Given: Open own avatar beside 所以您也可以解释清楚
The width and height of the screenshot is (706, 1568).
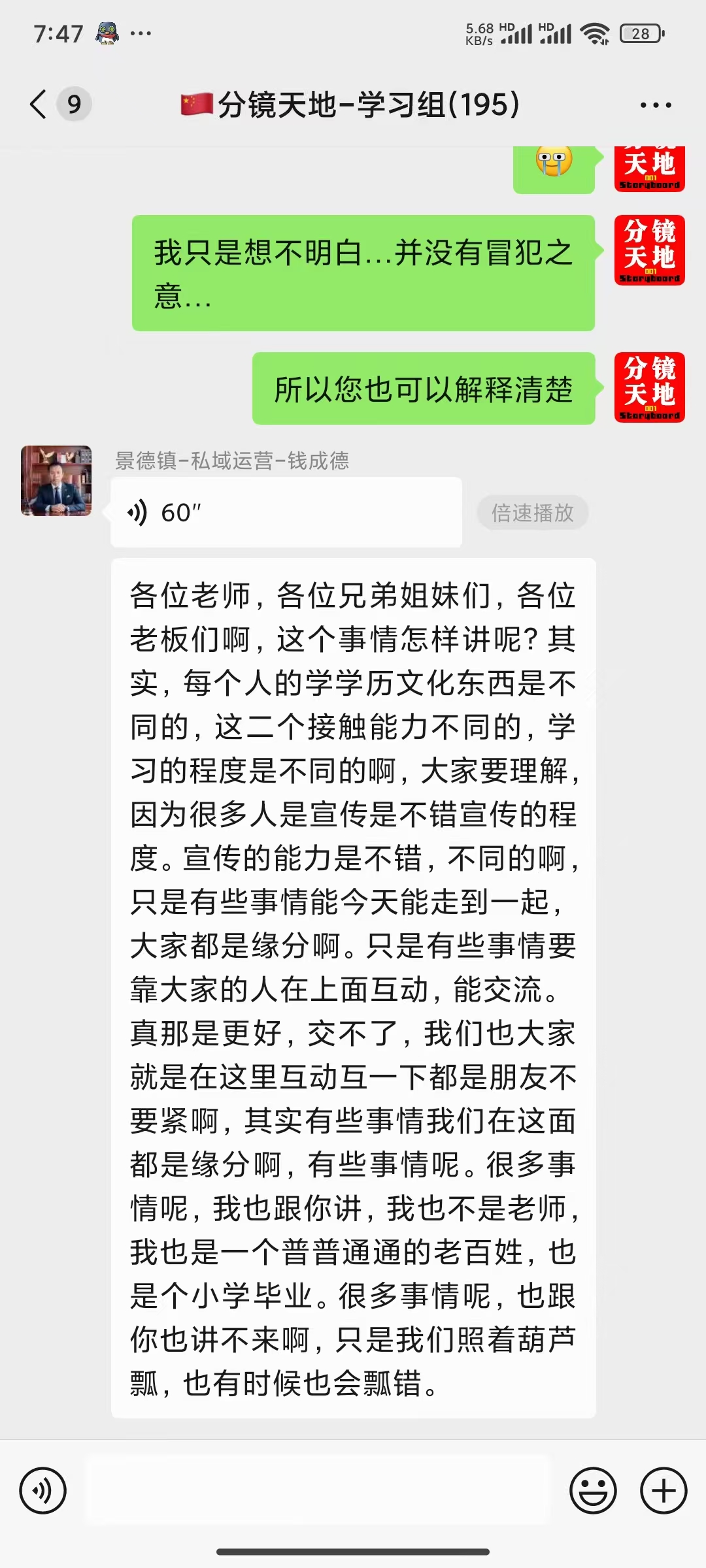Looking at the screenshot, I should coord(649,387).
